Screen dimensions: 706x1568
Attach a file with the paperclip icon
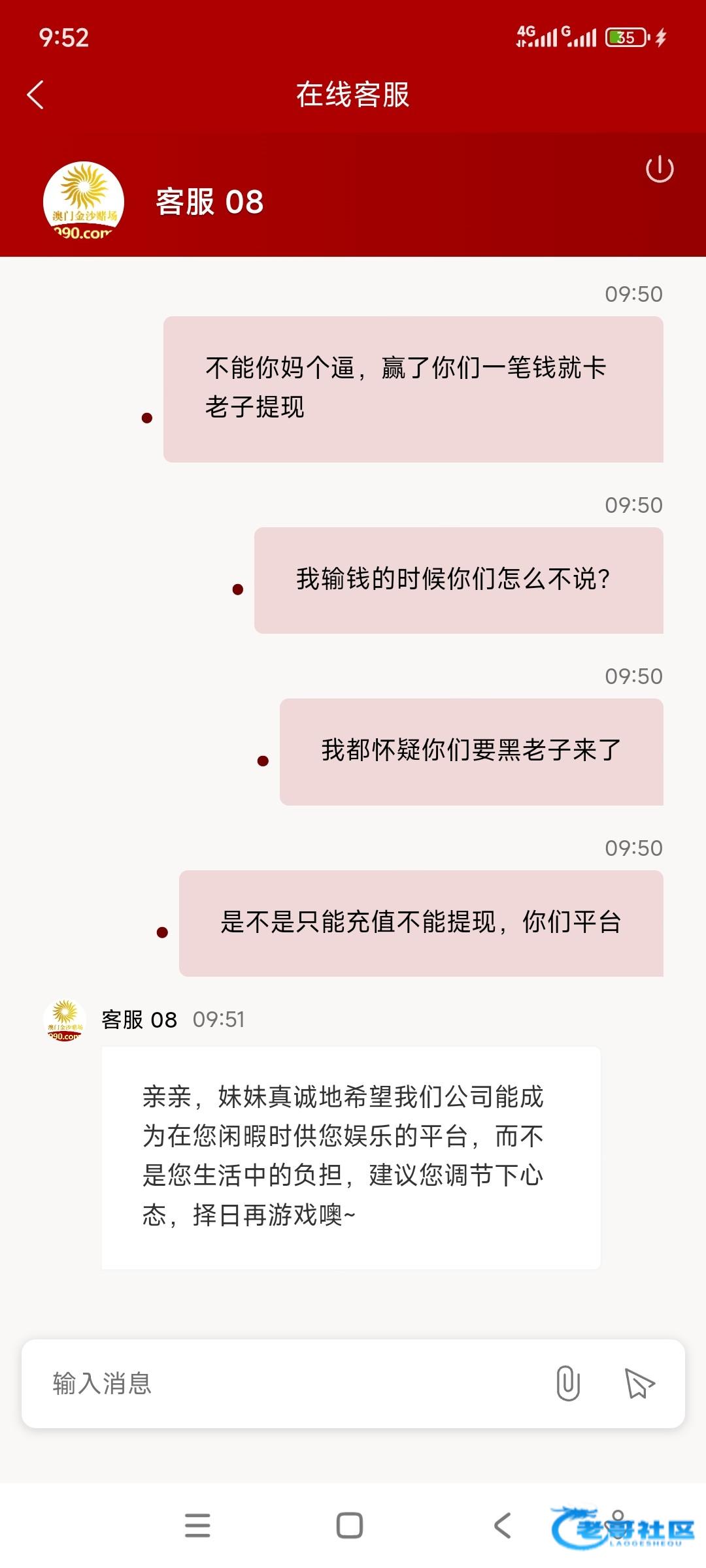coord(567,1383)
